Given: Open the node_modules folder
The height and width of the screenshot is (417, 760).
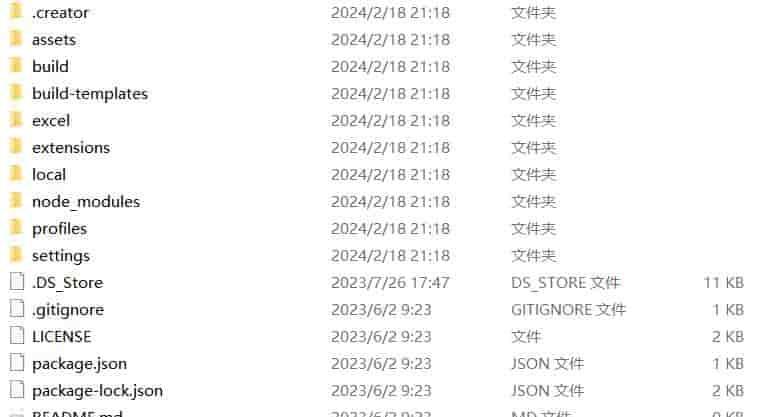Looking at the screenshot, I should [85, 202].
